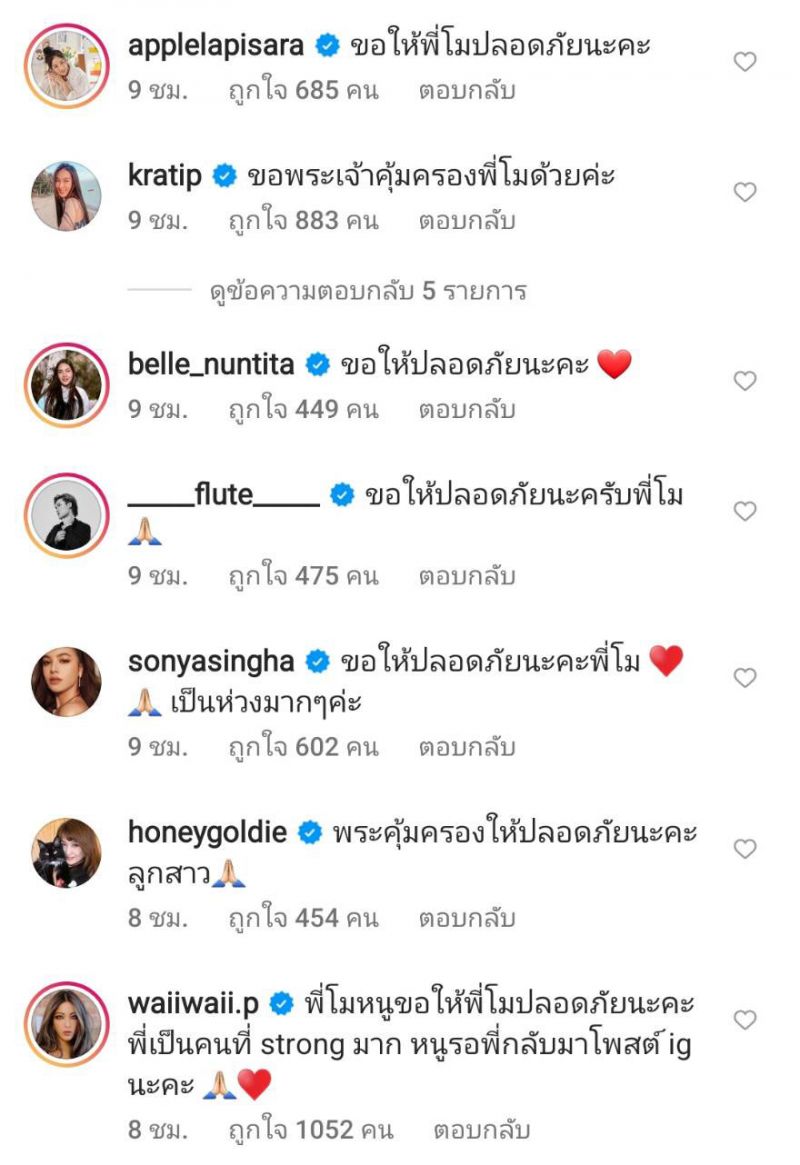The image size is (800, 1165).
Task: Like waiiwaii.p's comment
Action: tap(745, 1020)
